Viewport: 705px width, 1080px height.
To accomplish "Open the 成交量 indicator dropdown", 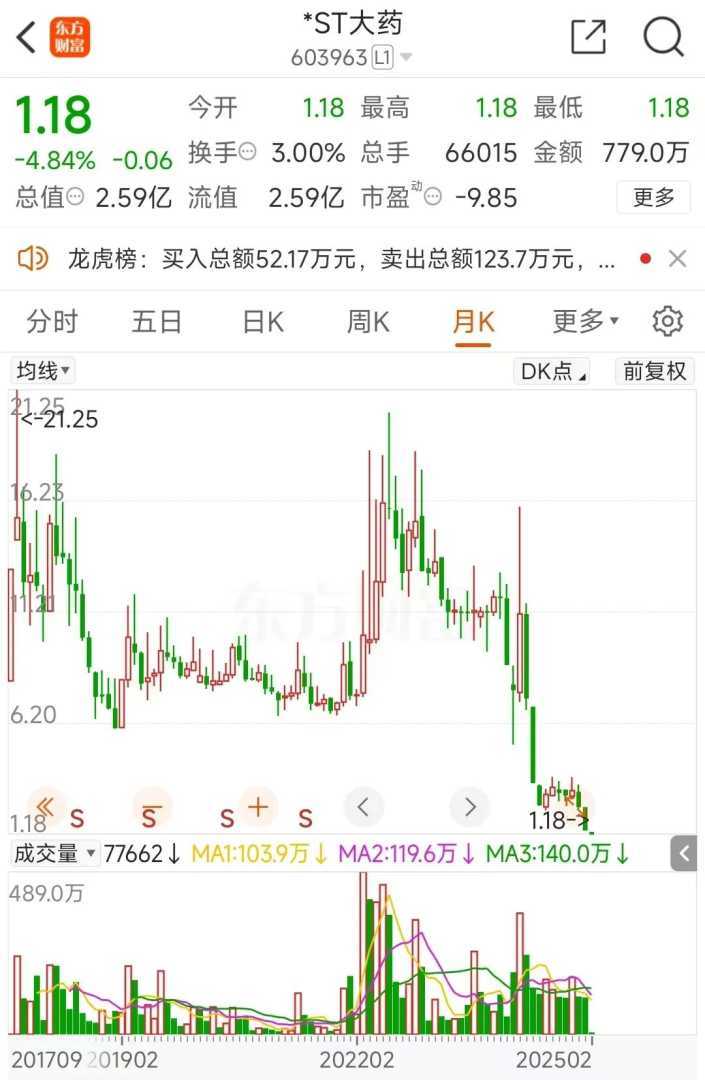I will coord(55,854).
